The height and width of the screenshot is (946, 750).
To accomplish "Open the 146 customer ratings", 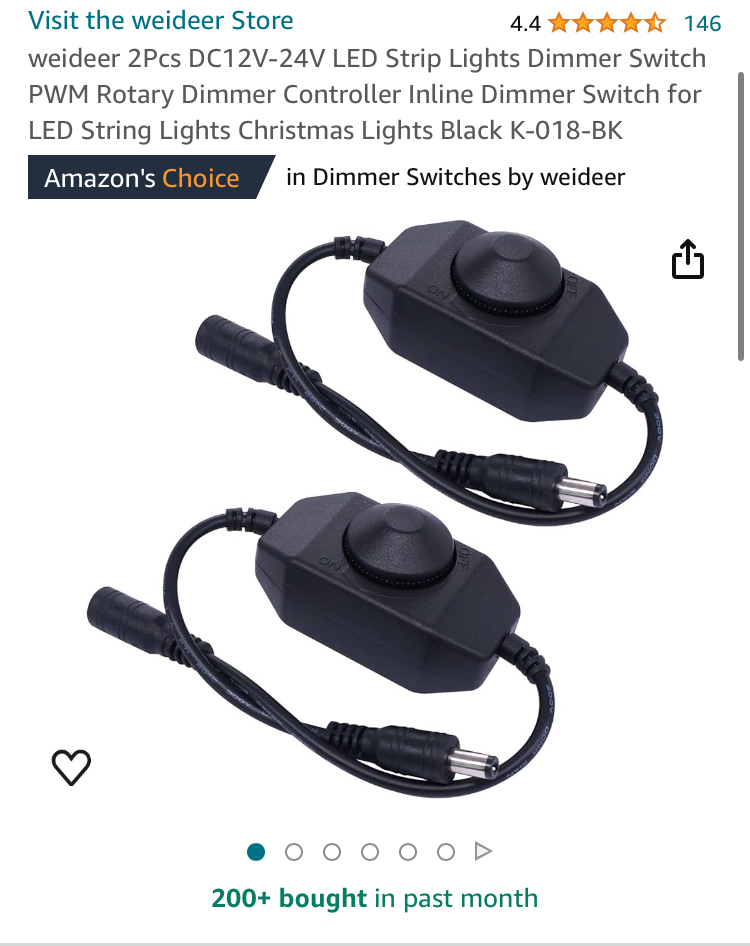I will pos(702,23).
